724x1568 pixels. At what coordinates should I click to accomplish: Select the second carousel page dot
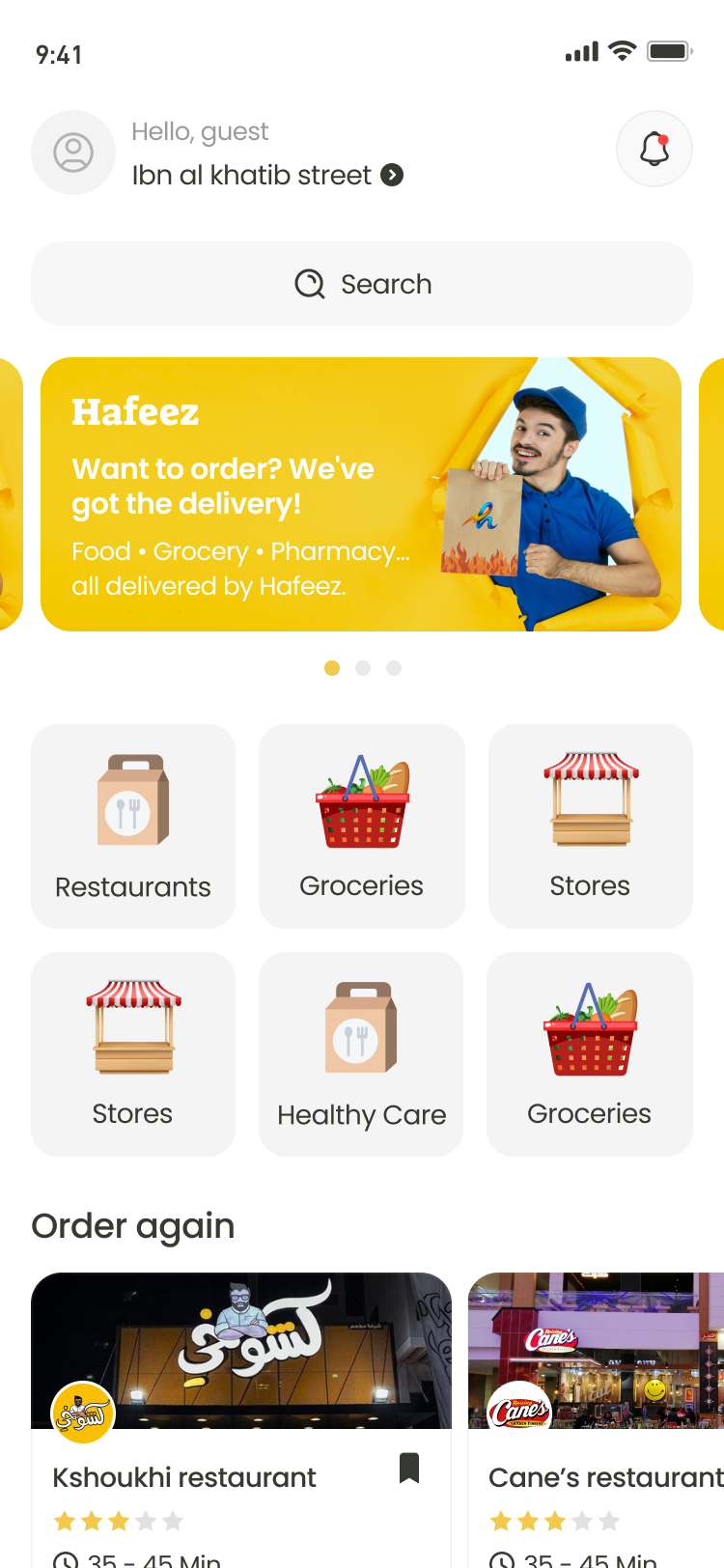click(x=363, y=667)
